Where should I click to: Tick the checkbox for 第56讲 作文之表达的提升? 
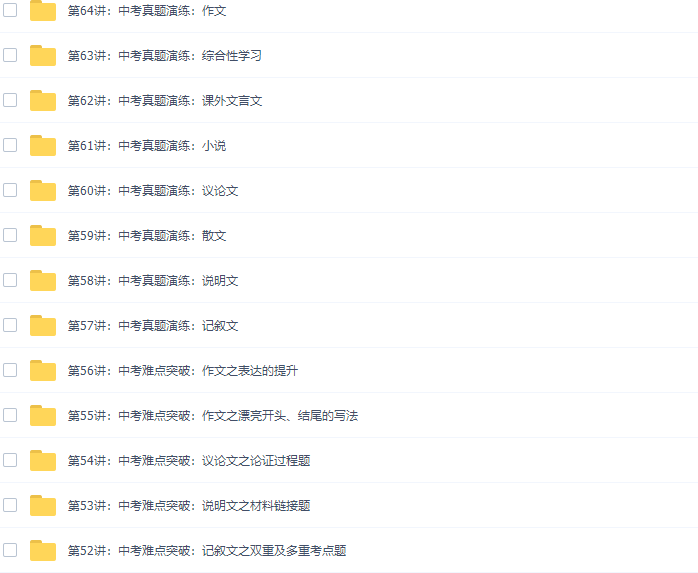click(x=10, y=370)
